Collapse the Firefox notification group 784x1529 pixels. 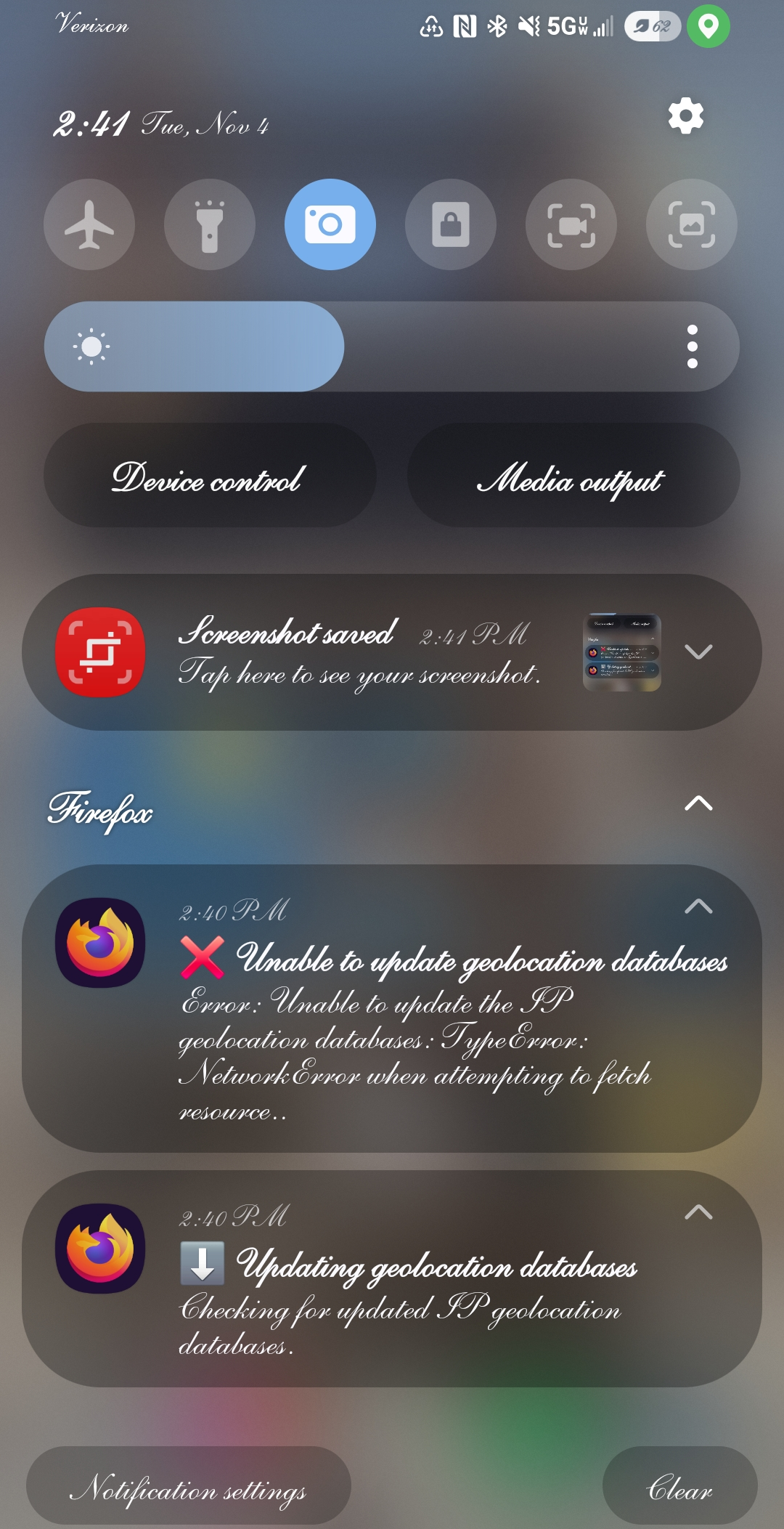(x=698, y=803)
